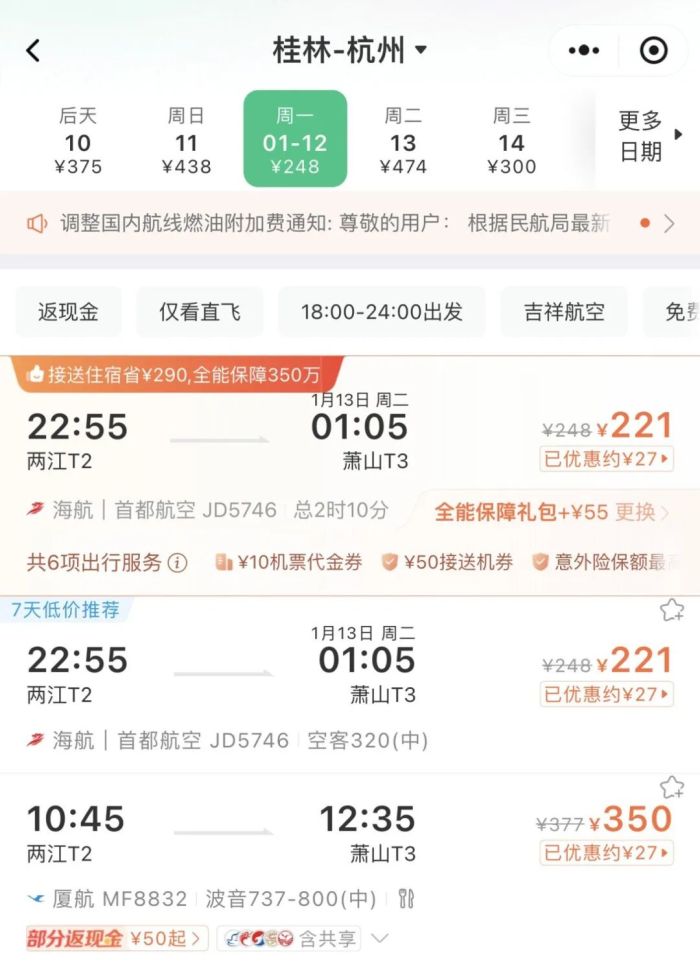Go back to the previous page
Screen dimensions: 700x965
click(34, 51)
